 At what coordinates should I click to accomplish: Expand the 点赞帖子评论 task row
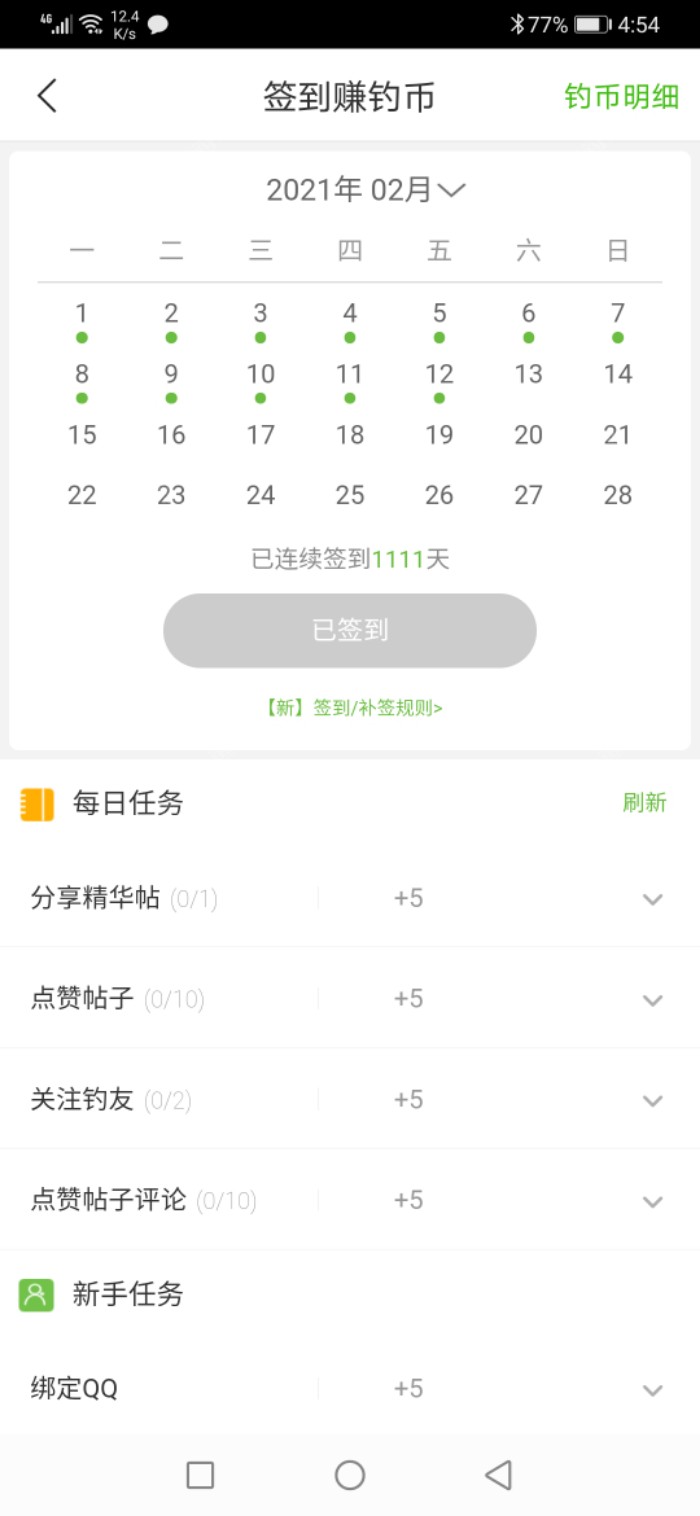click(x=652, y=1201)
